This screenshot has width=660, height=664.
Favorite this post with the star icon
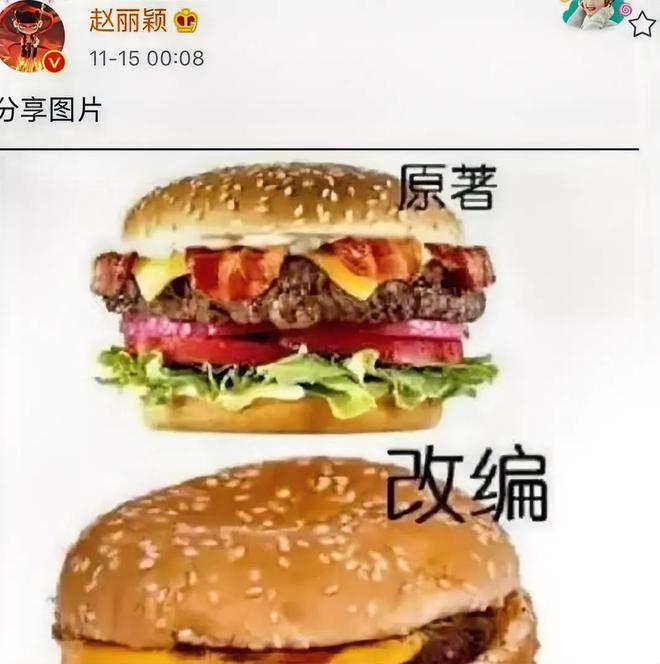643,24
